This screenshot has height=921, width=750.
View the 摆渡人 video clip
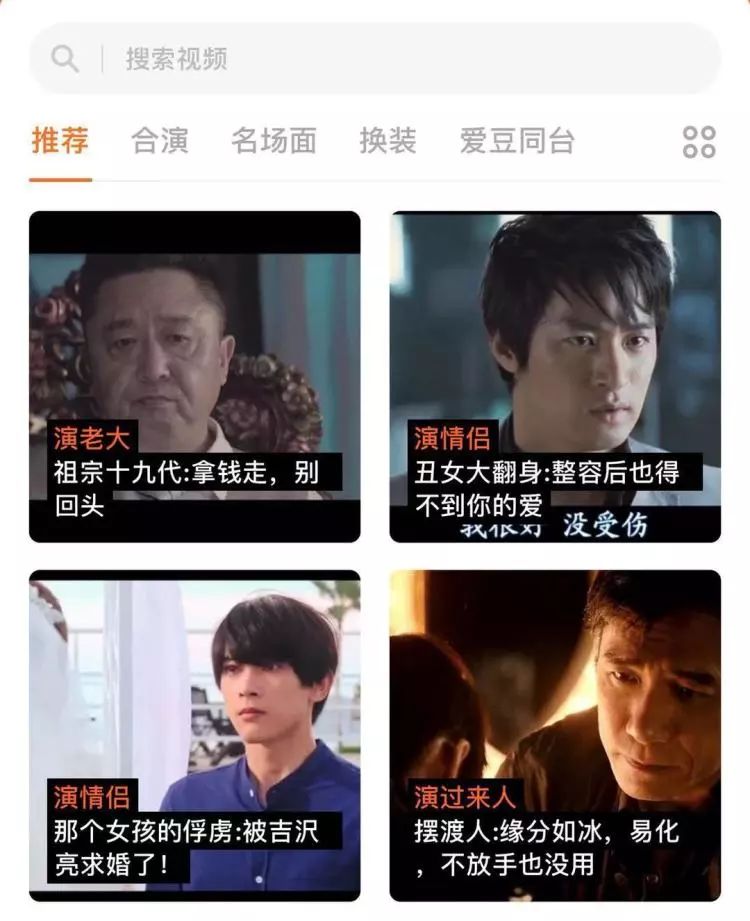coord(555,735)
